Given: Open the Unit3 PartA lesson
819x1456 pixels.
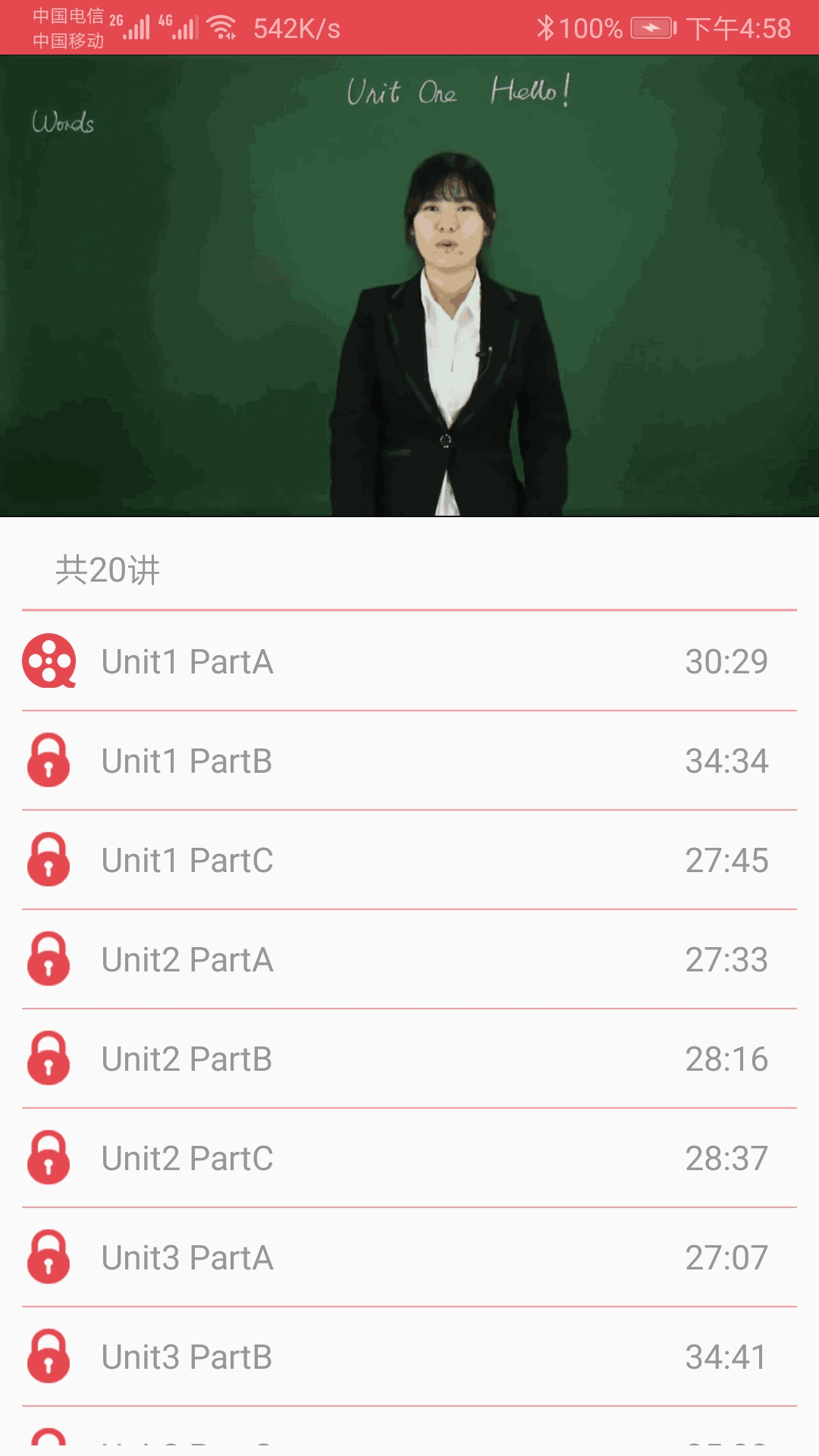Looking at the screenshot, I should click(x=409, y=1257).
